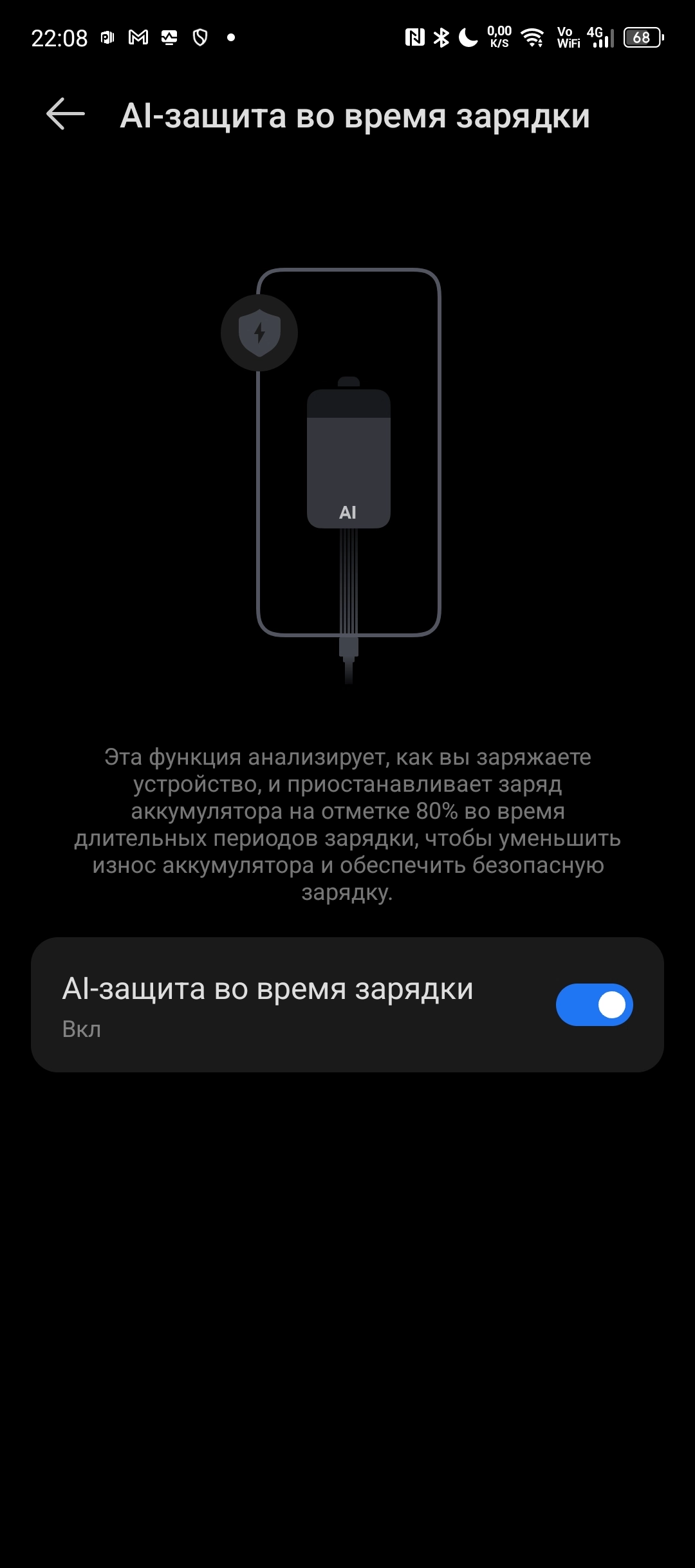Go back using the top arrow

[66, 115]
